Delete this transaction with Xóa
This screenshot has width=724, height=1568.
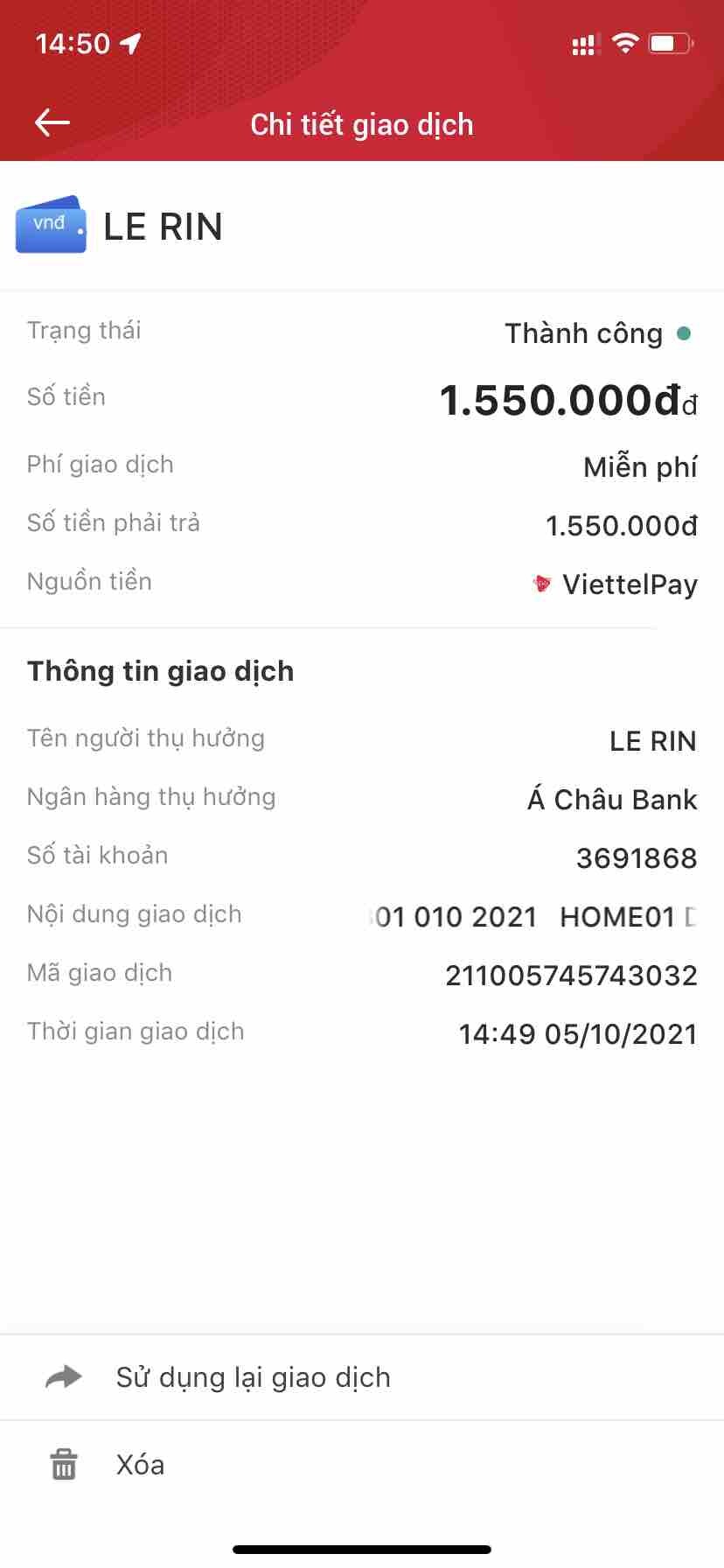click(140, 1464)
